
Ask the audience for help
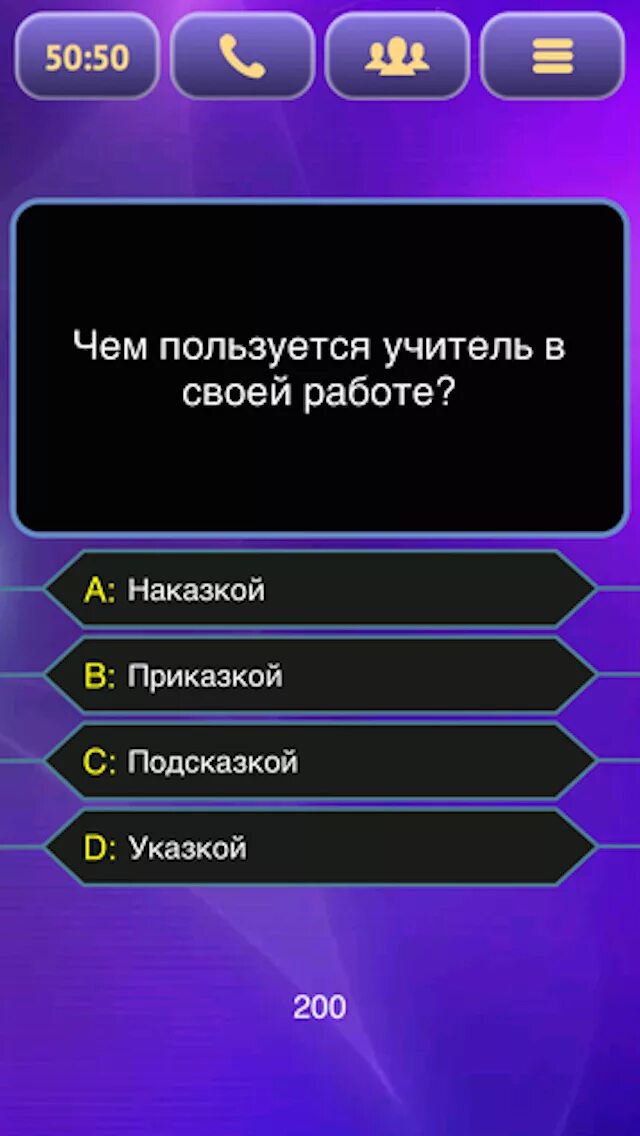pos(397,56)
